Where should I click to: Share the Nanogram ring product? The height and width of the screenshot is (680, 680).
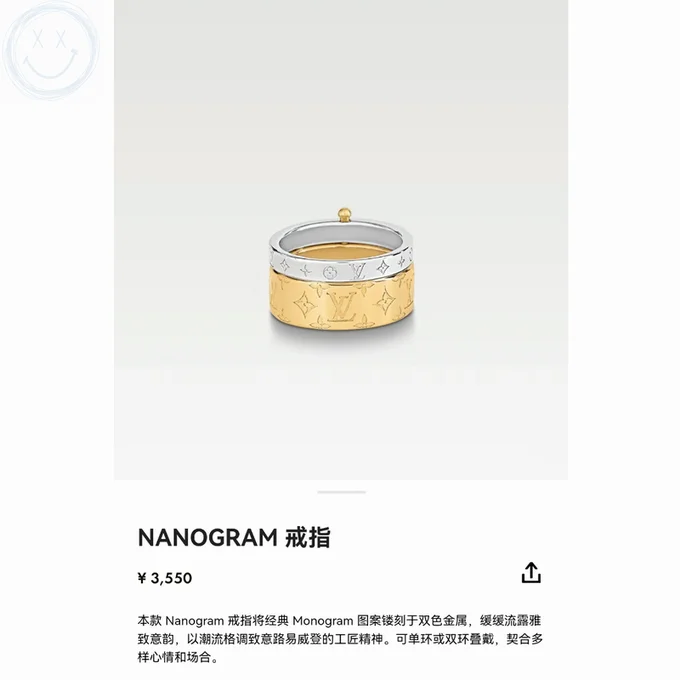[531, 573]
